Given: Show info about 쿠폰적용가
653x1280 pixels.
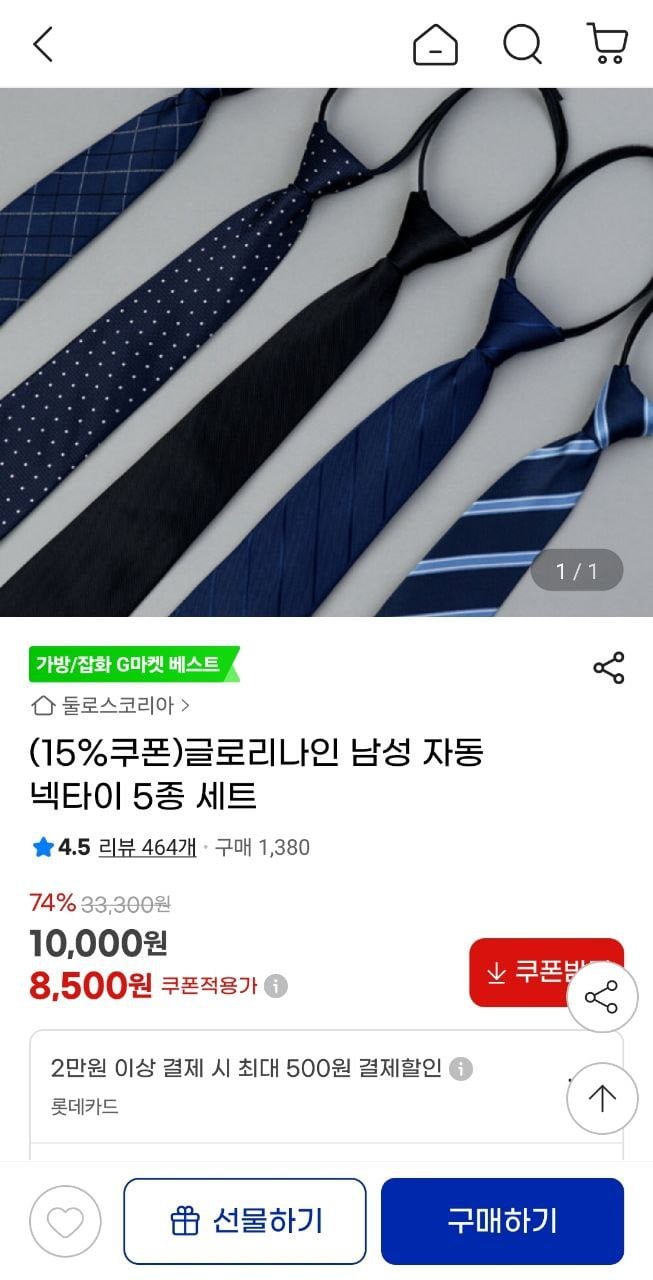Looking at the screenshot, I should coord(276,986).
